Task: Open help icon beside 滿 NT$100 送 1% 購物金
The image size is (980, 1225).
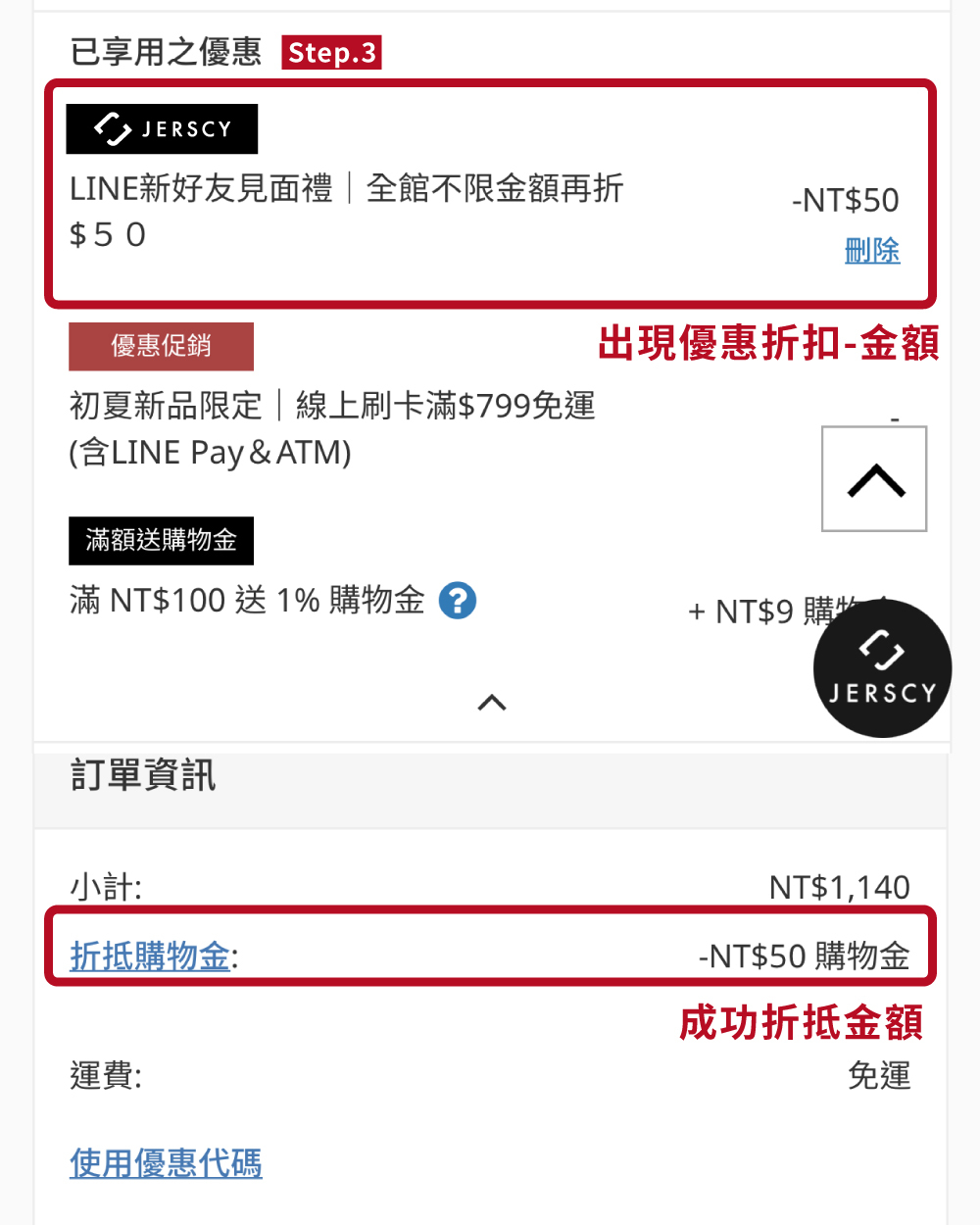Action: pos(458,601)
